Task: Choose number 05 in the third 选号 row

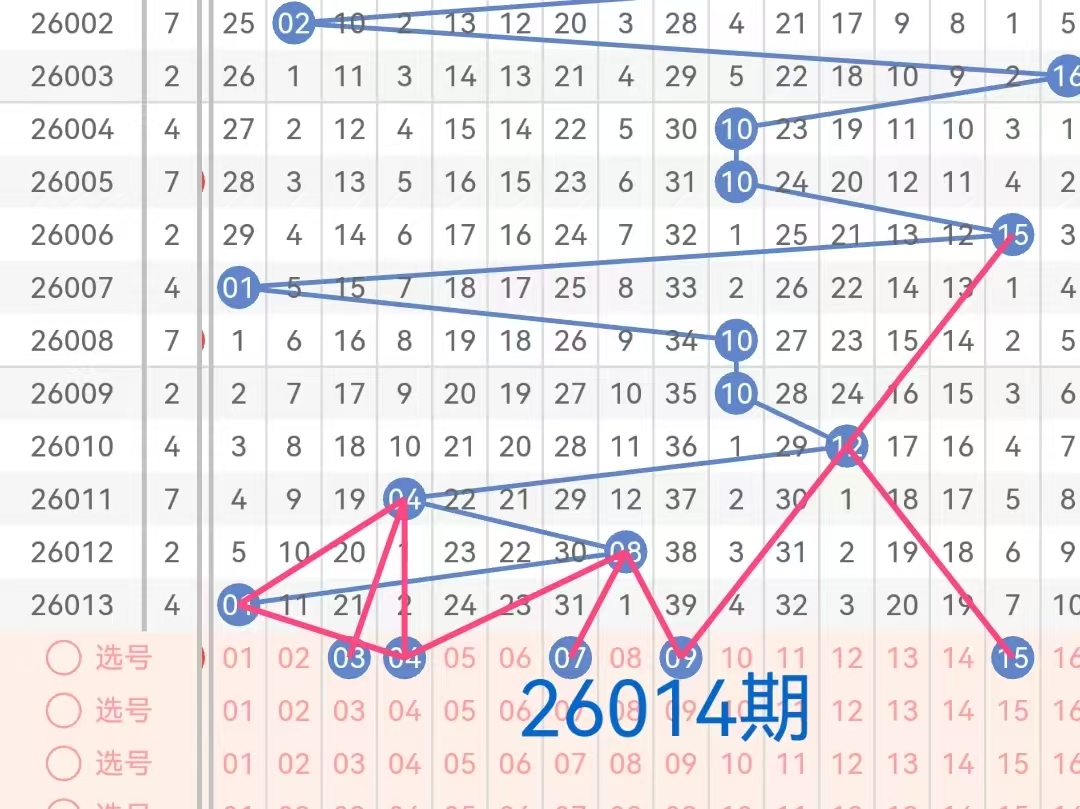Action: click(460, 764)
